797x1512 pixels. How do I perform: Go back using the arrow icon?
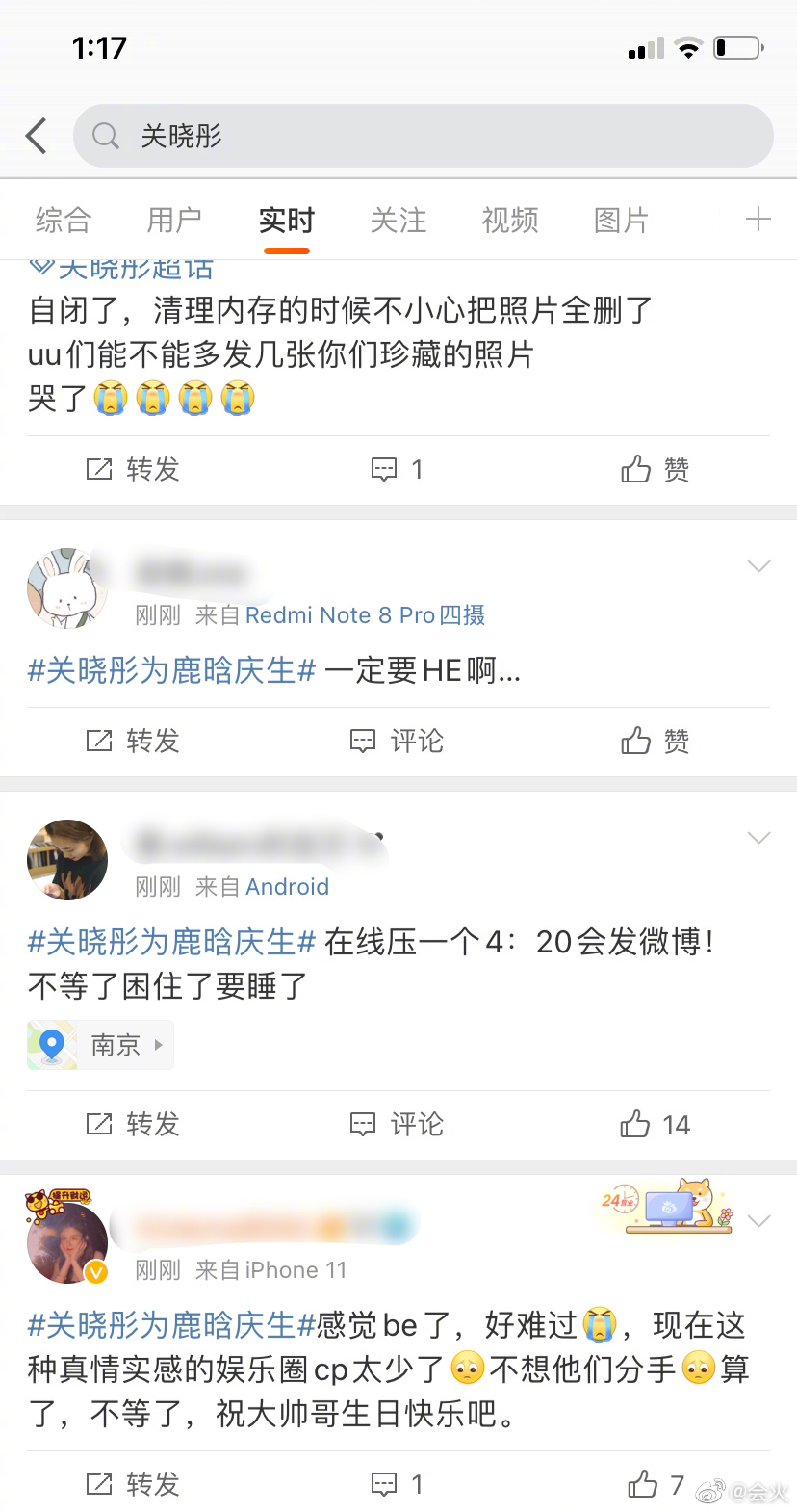[37, 136]
